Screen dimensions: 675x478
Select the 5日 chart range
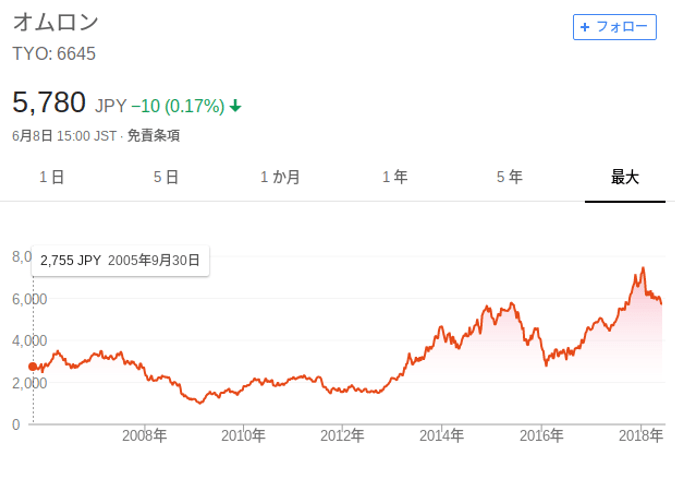click(166, 177)
